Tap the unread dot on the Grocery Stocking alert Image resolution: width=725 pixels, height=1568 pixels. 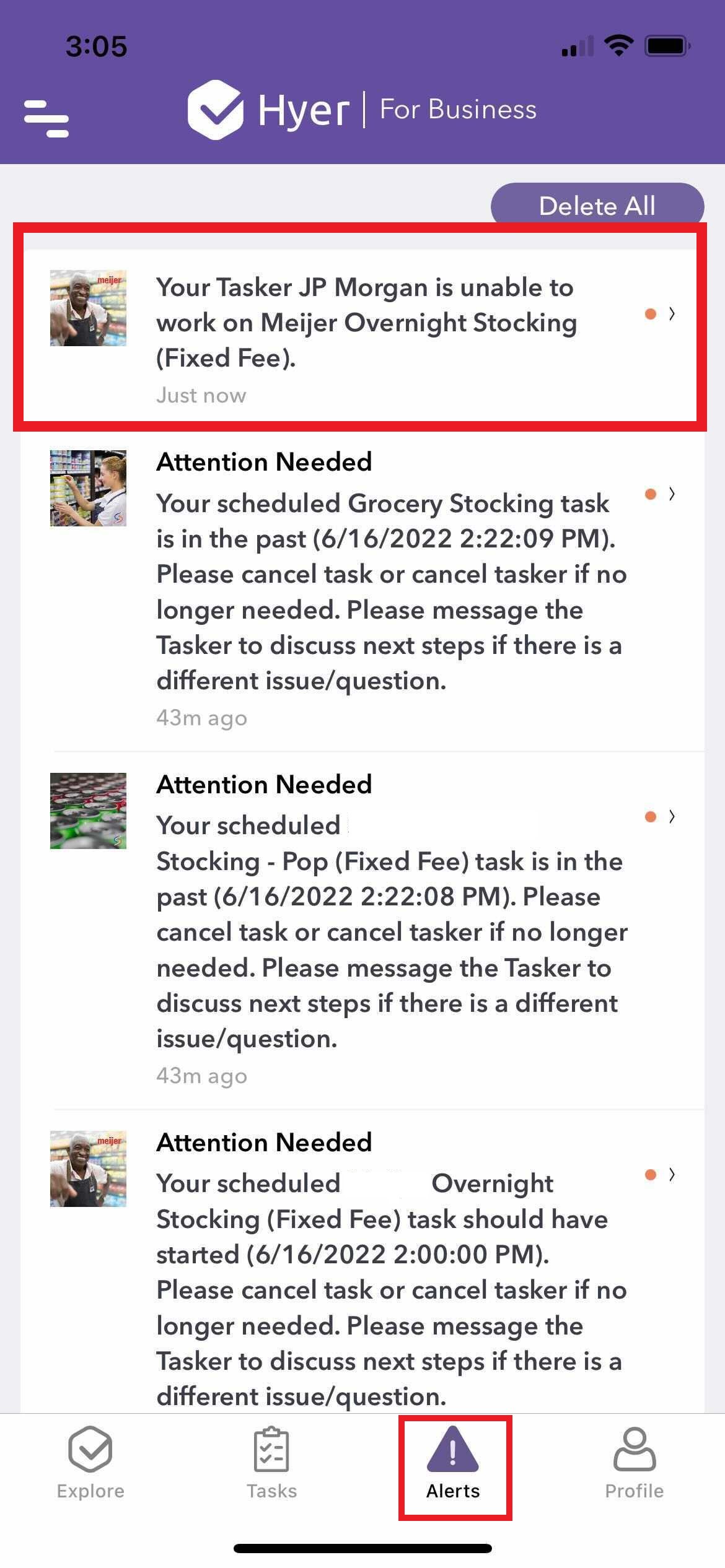[x=651, y=493]
